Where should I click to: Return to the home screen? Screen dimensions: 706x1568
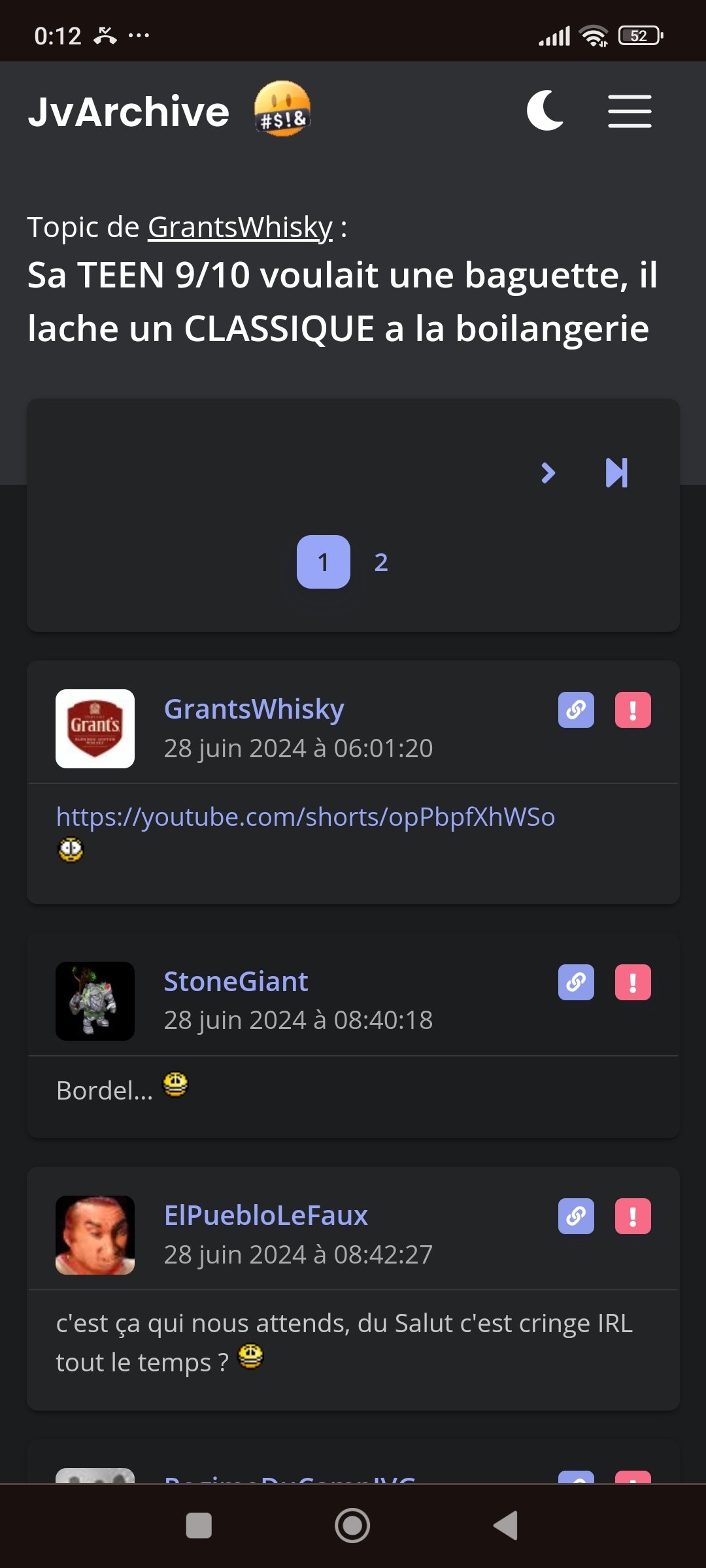point(352,1526)
